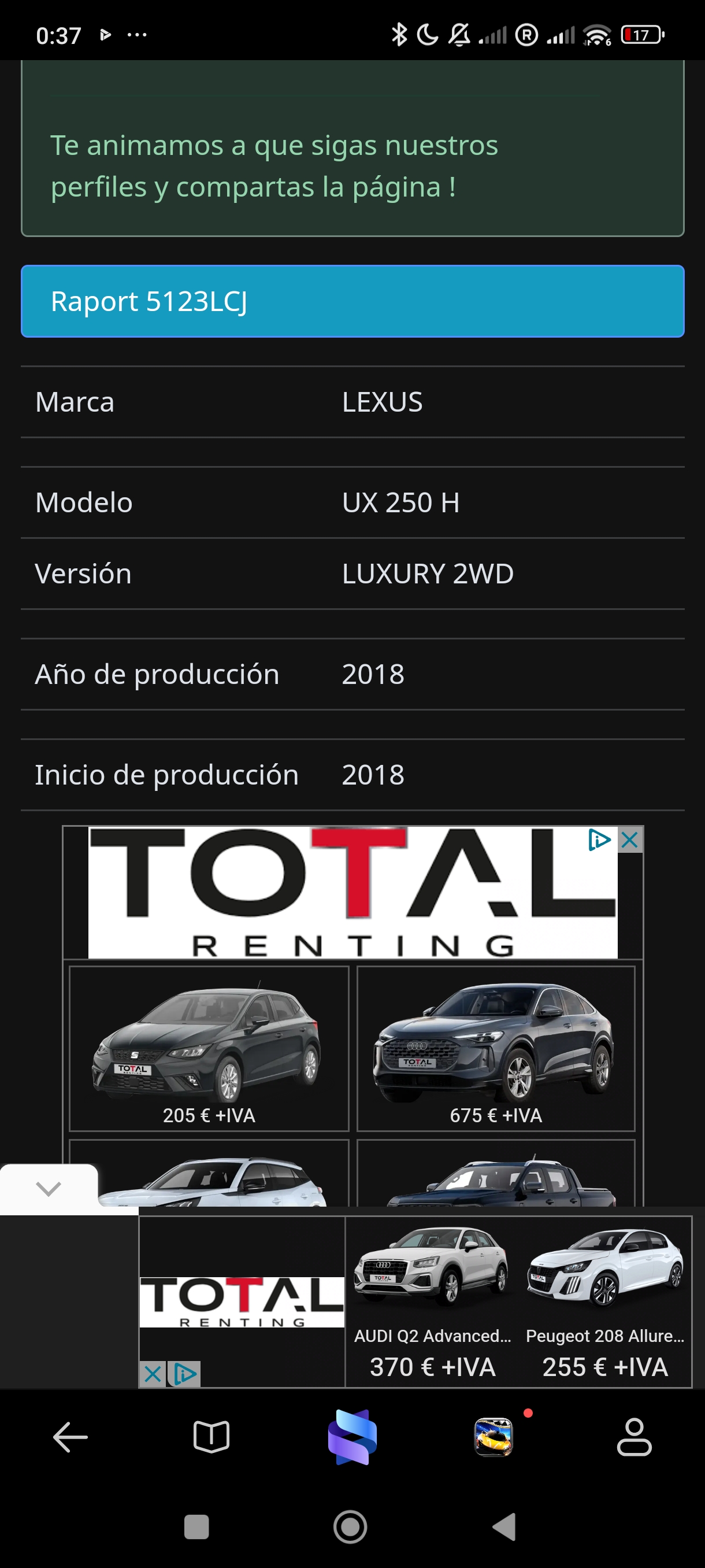
Task: Open ad info icon on top banner
Action: [x=599, y=840]
